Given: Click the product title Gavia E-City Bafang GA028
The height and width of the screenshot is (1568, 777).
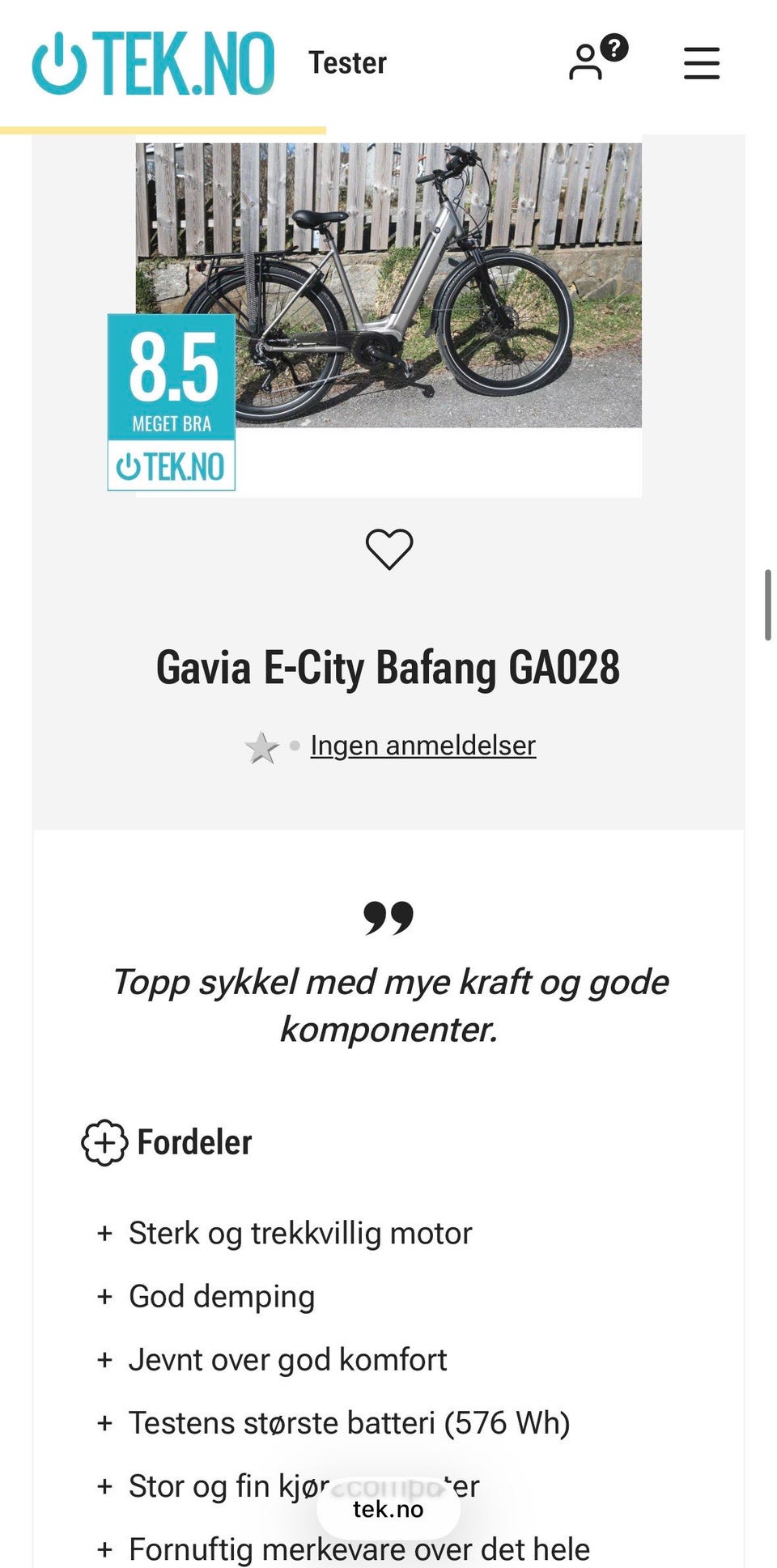Looking at the screenshot, I should [389, 669].
